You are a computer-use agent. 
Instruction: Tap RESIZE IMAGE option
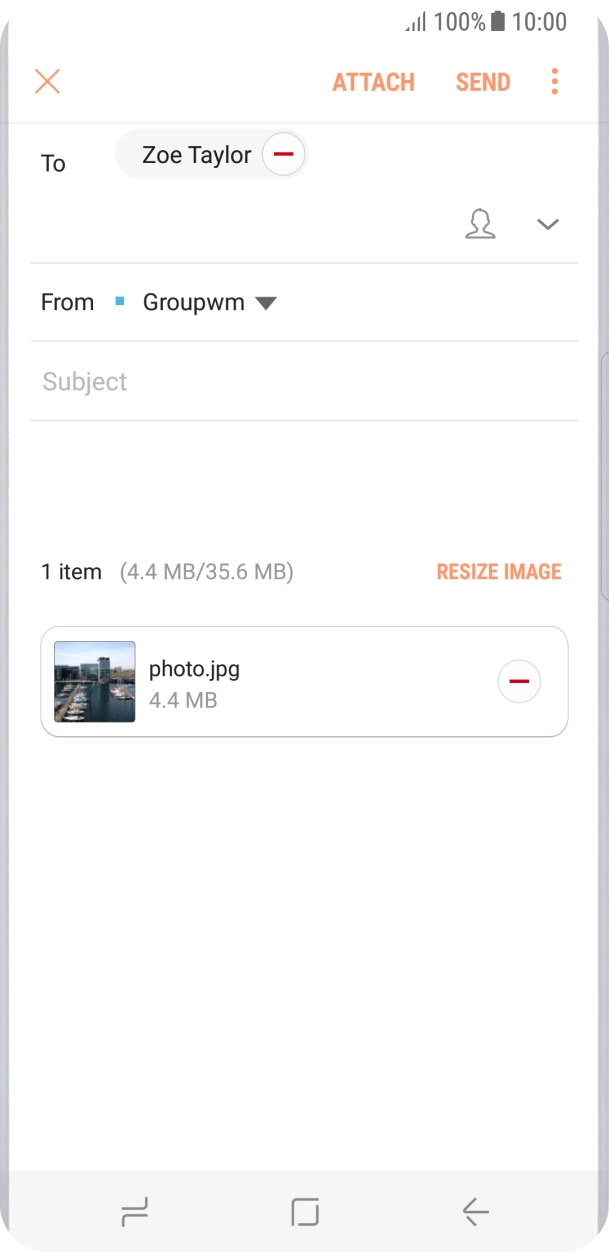[498, 572]
